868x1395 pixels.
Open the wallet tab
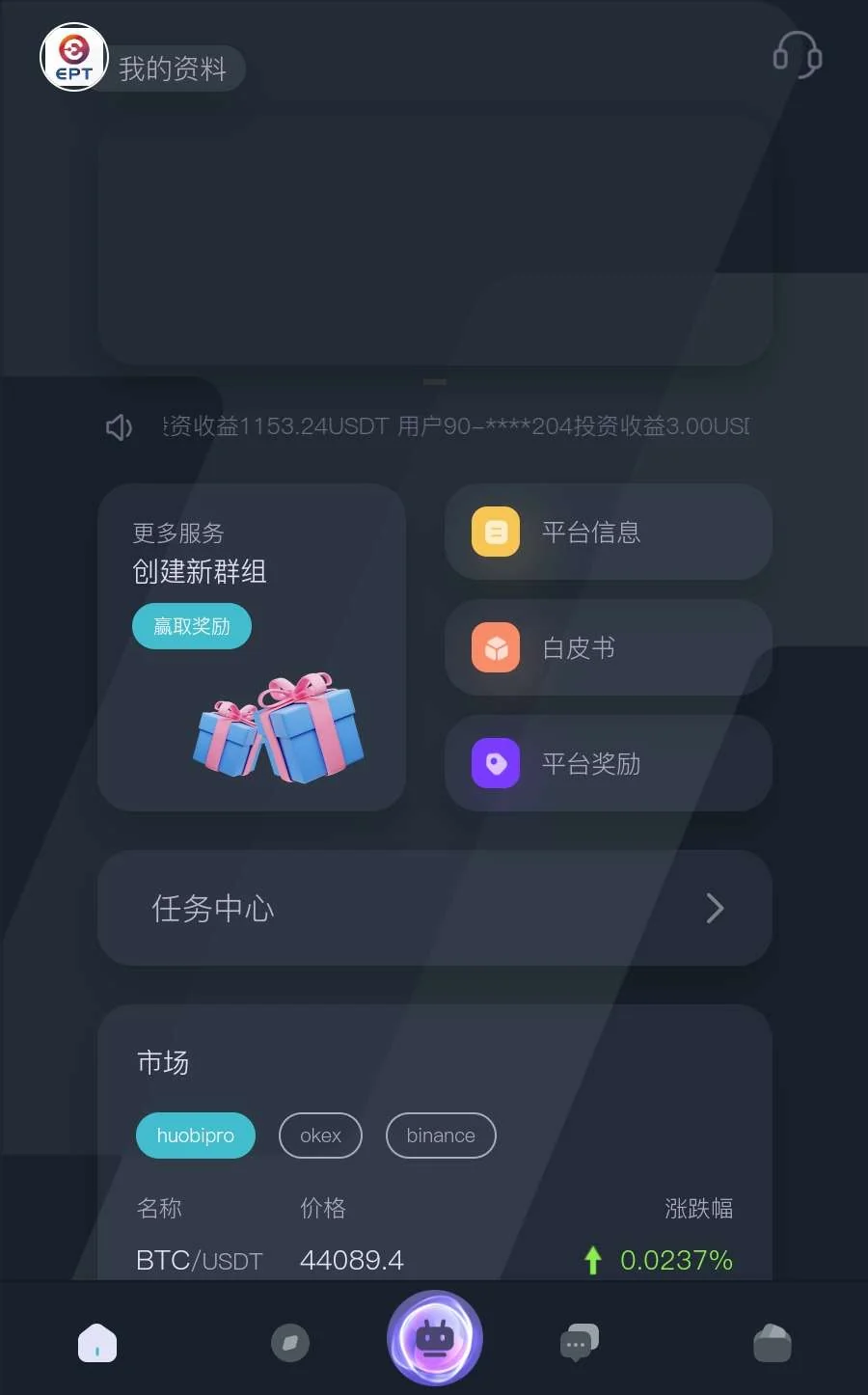pyautogui.click(x=772, y=1343)
